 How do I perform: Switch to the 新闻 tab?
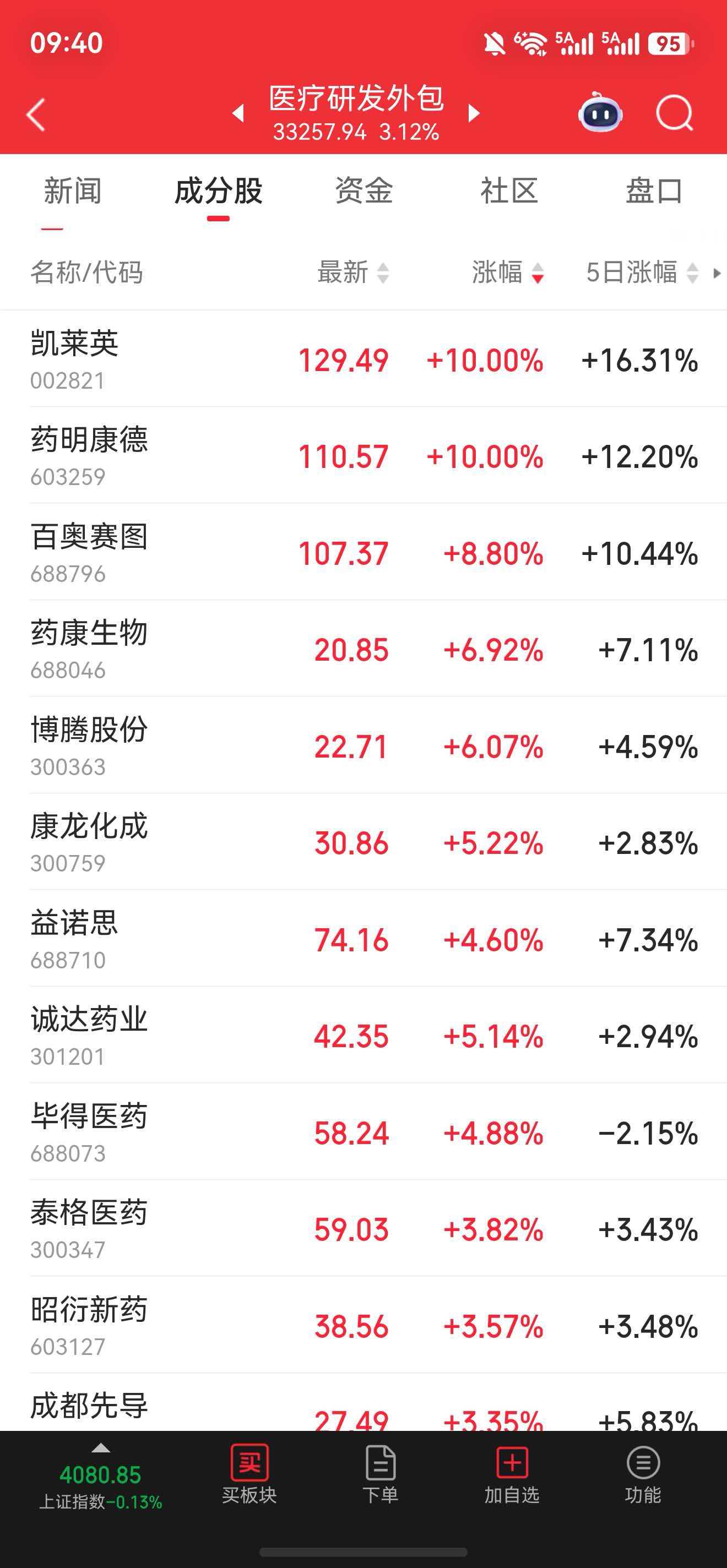(73, 191)
